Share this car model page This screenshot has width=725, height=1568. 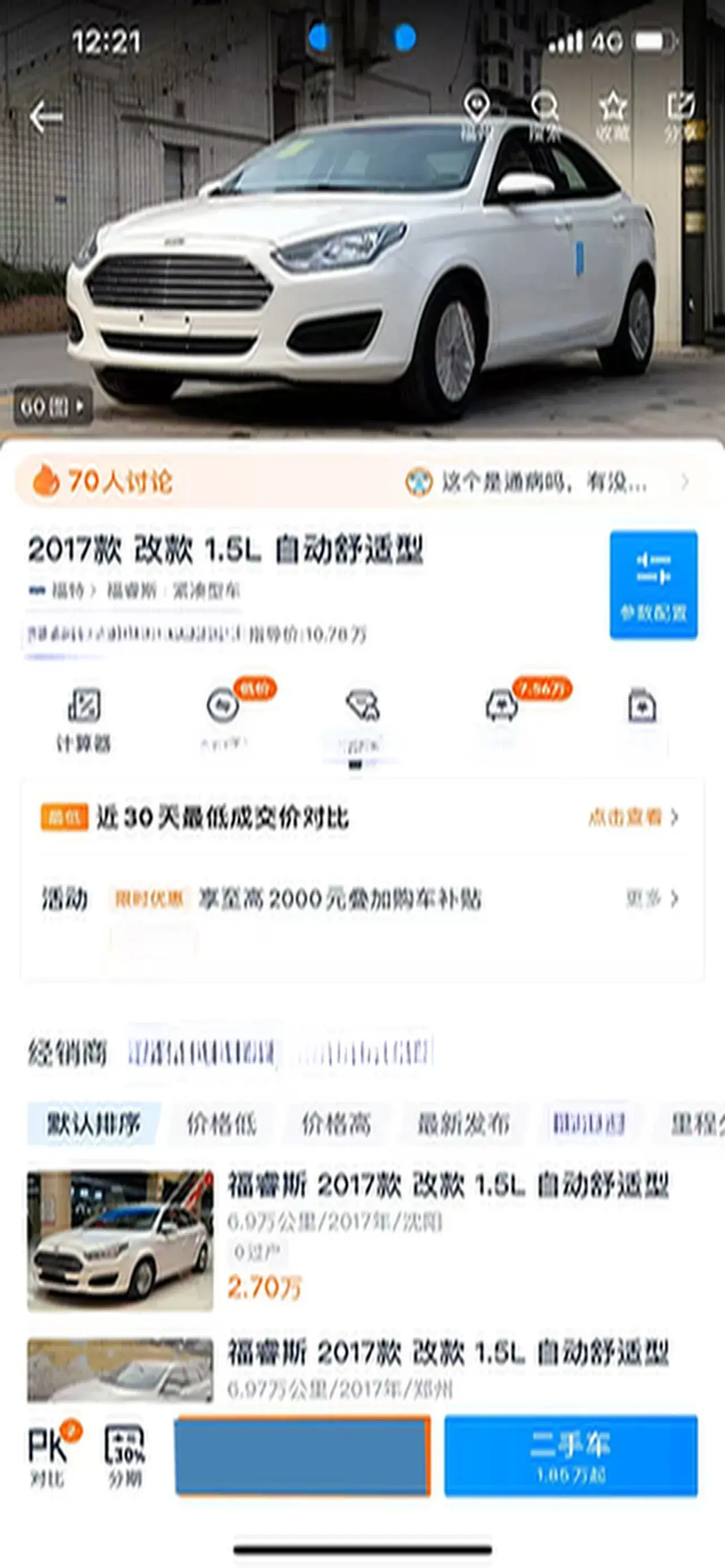point(682,116)
